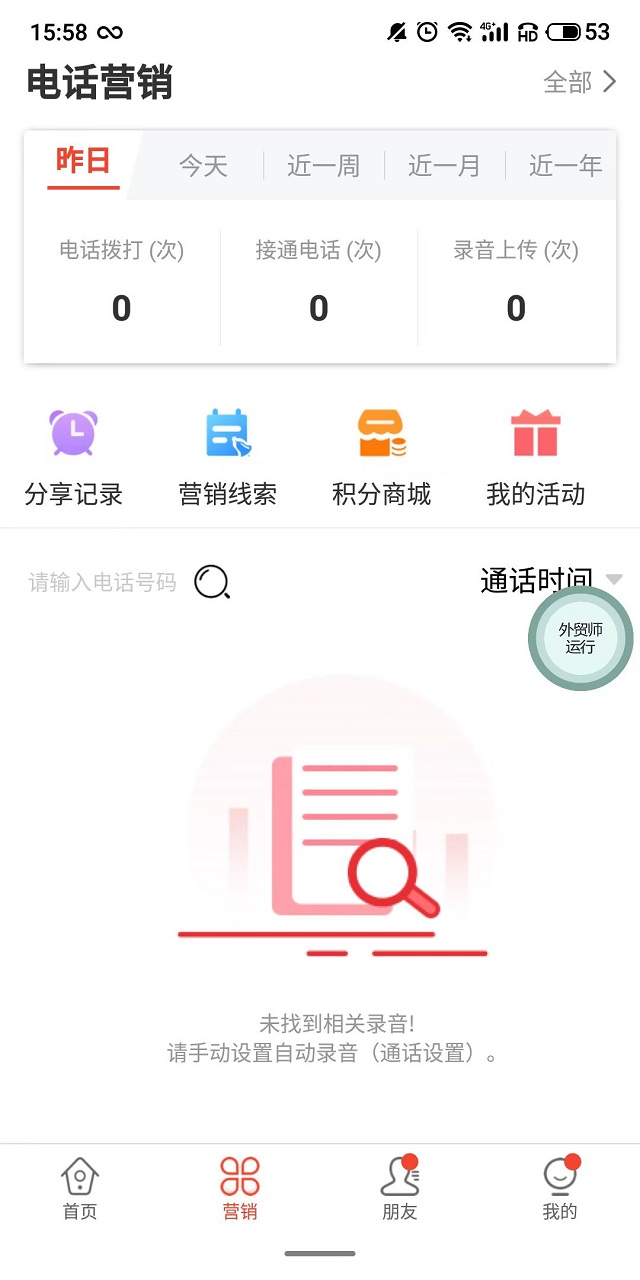
Task: Open the 朋友 tab
Action: click(400, 1189)
